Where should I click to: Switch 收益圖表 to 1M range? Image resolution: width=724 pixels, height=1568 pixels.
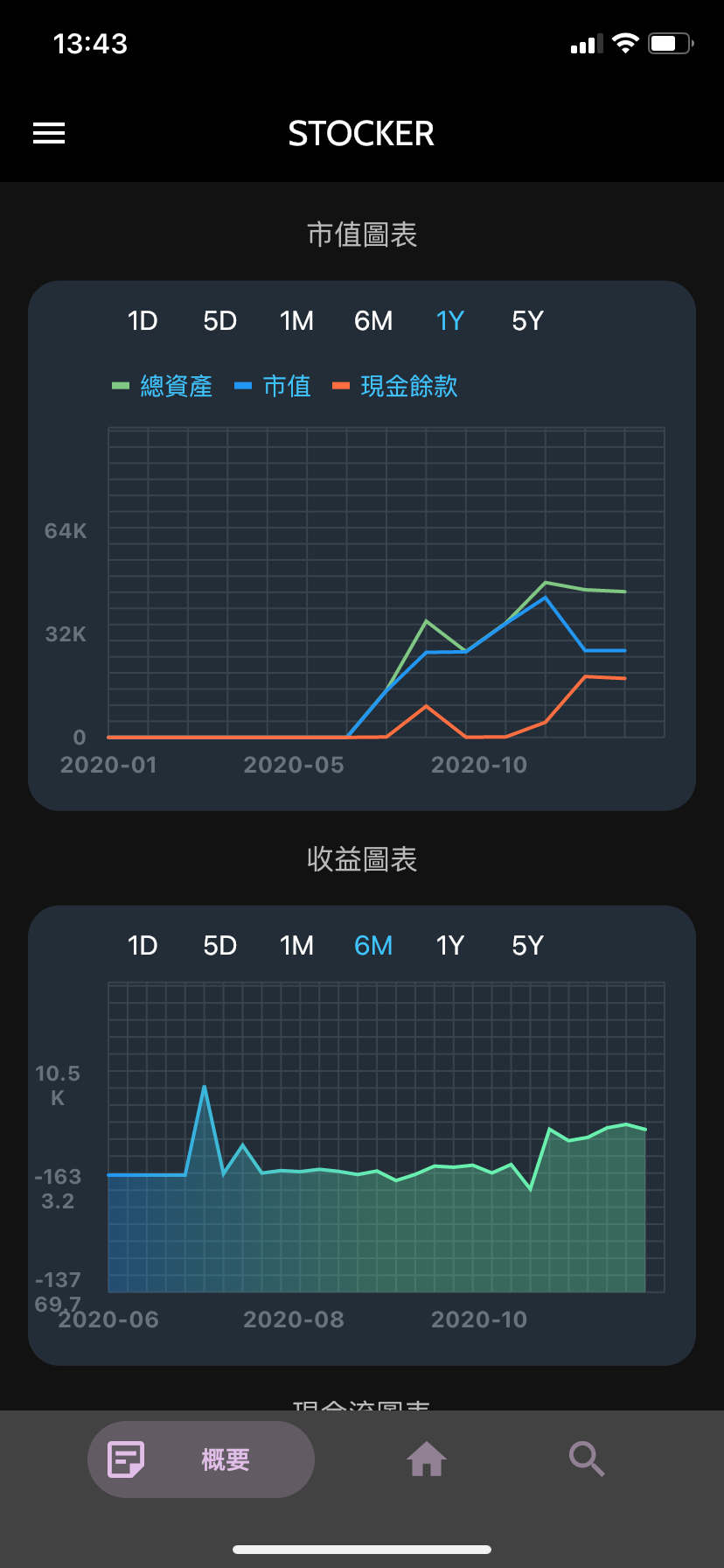[296, 946]
